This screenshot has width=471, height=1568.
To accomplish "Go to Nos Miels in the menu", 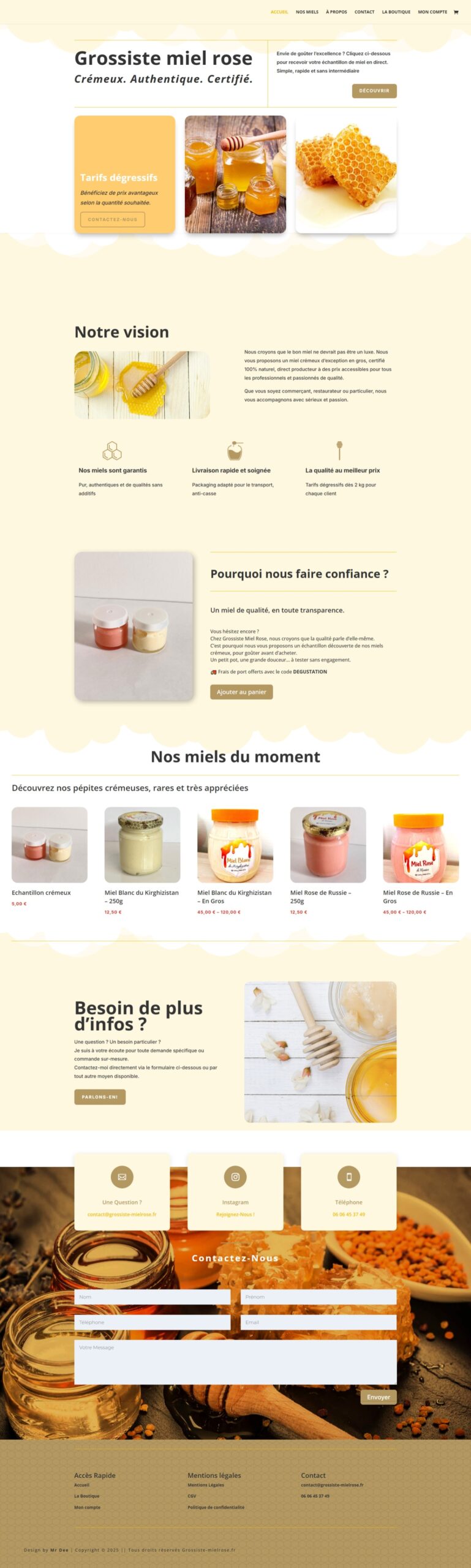I will [307, 12].
